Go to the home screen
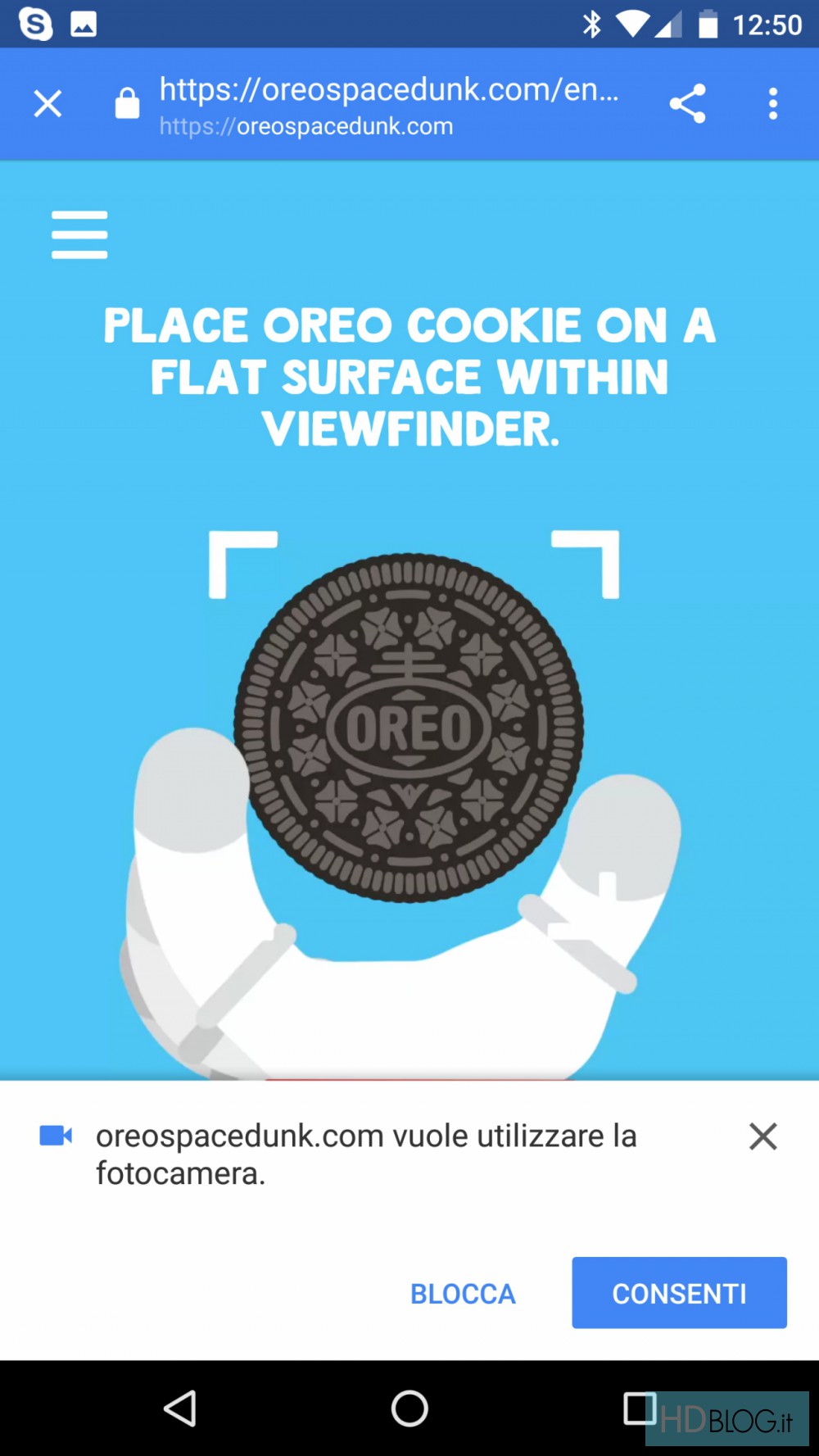 pos(409,1408)
